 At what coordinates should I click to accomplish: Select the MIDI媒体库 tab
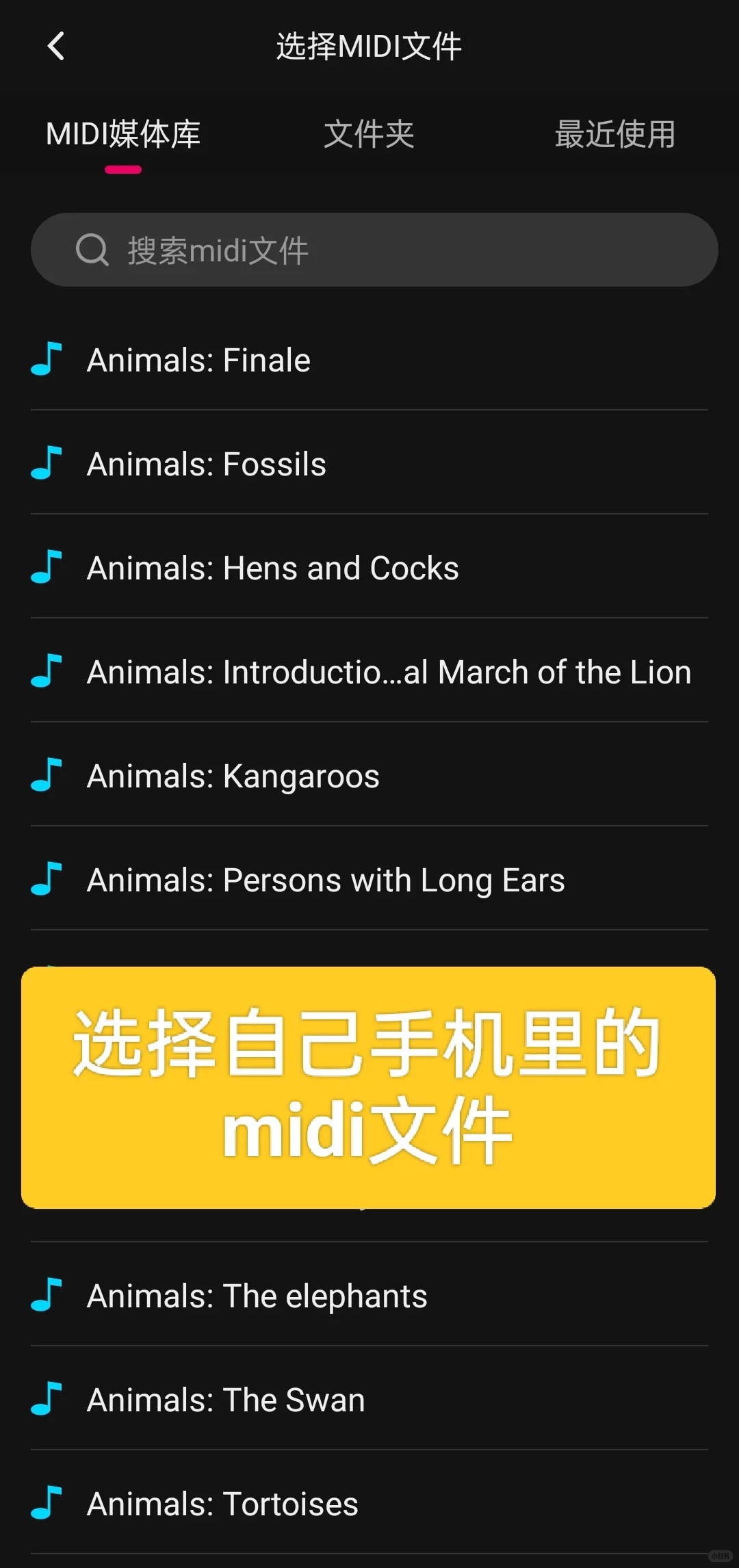point(123,134)
